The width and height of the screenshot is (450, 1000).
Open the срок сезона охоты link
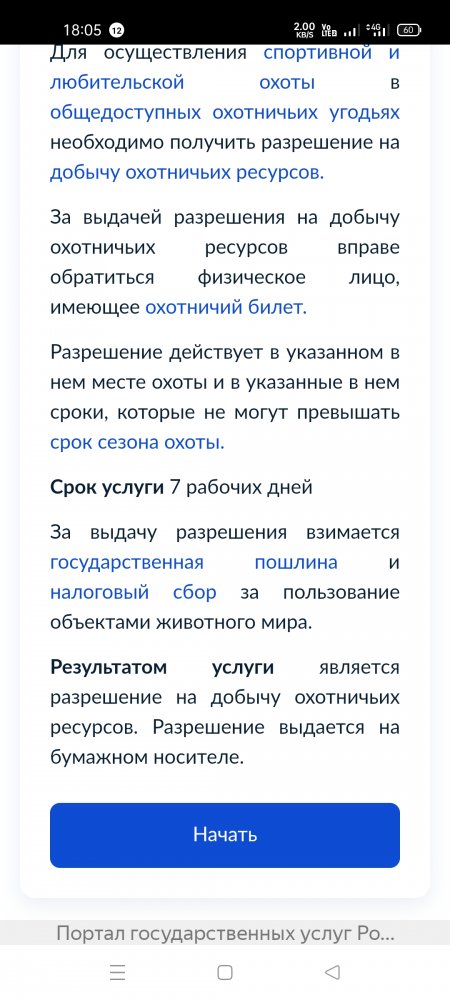point(137,443)
